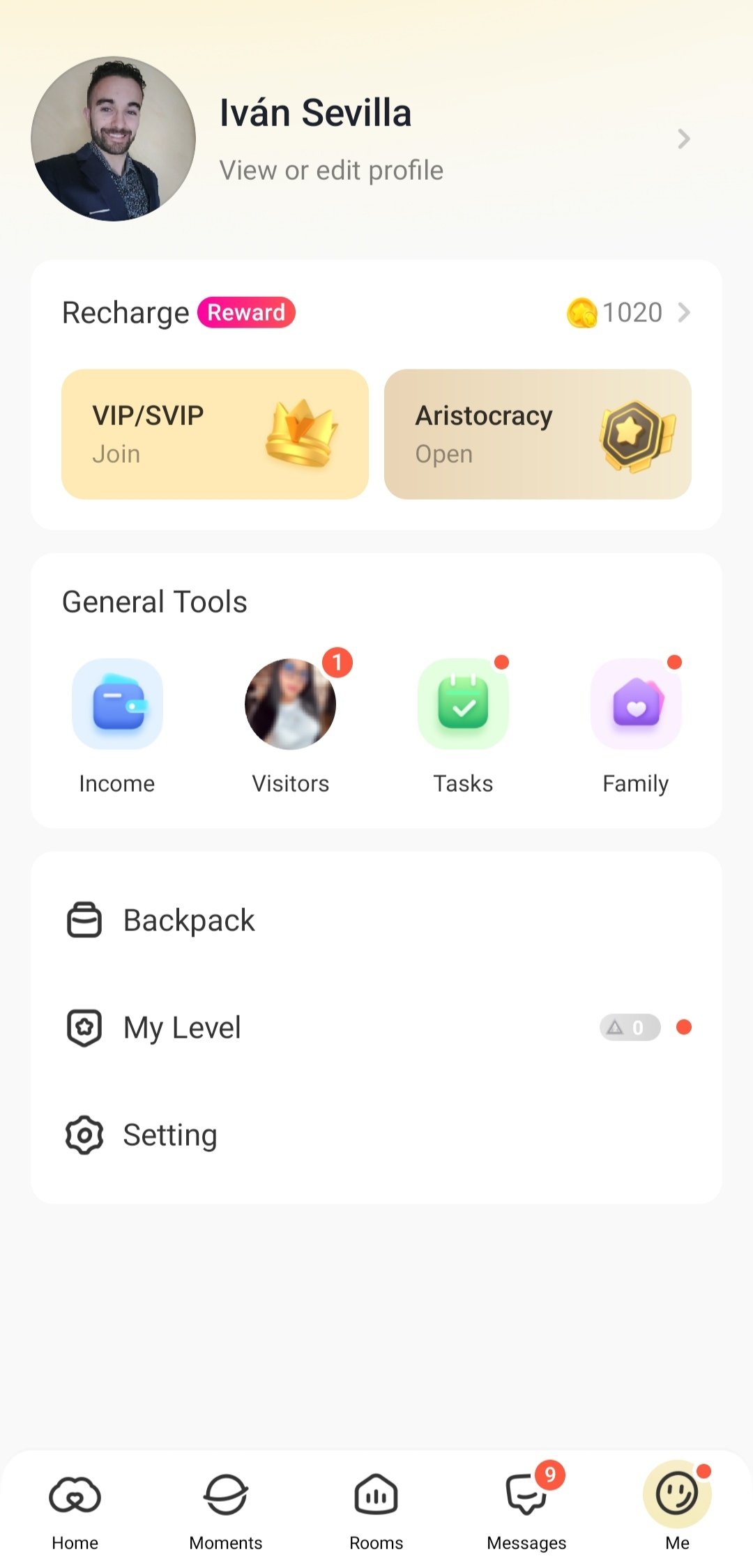Open the Aristocracy card
Screen dimensions: 753x1568
pyautogui.click(x=538, y=434)
